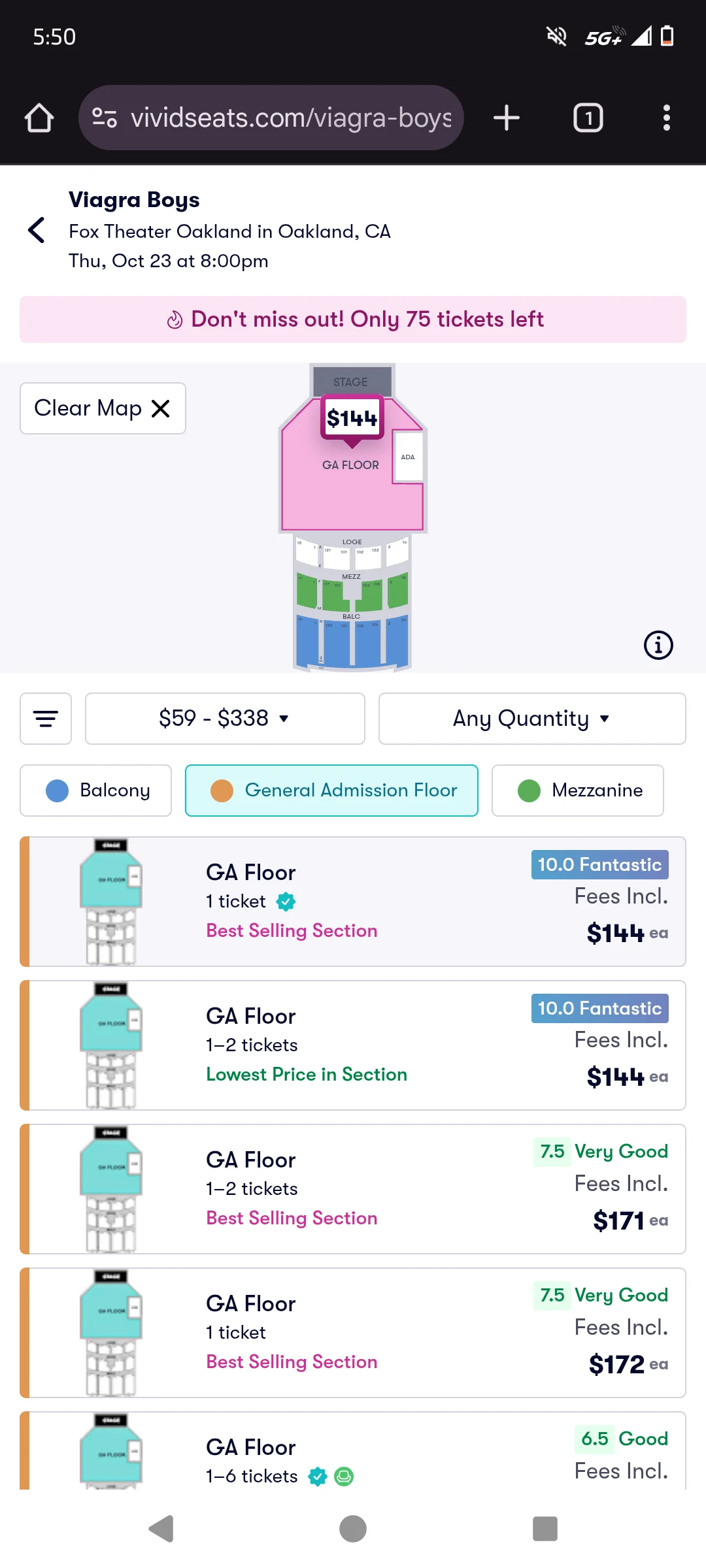Tap the Home icon in the browser bar
This screenshot has width=706, height=1568.
point(39,118)
